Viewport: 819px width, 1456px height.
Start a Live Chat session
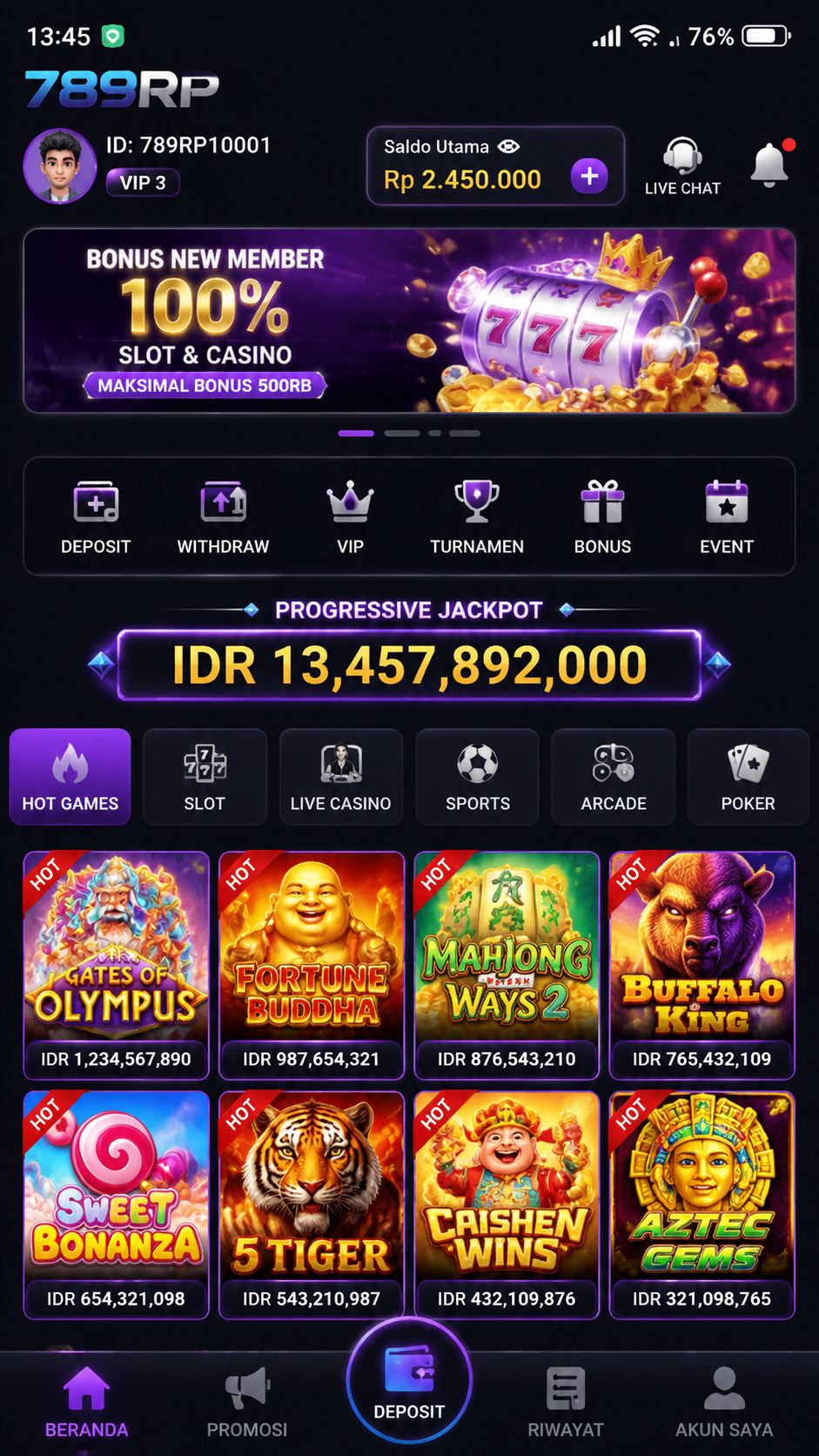click(682, 166)
